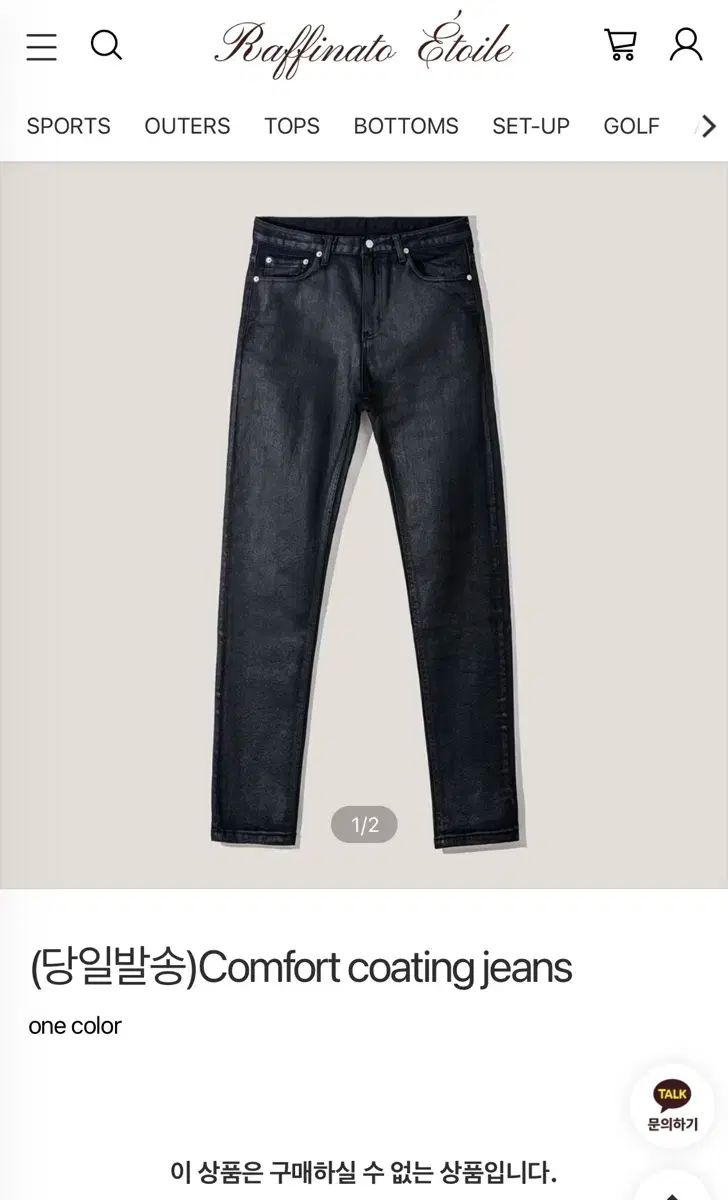Select the TOPS category

tap(292, 126)
